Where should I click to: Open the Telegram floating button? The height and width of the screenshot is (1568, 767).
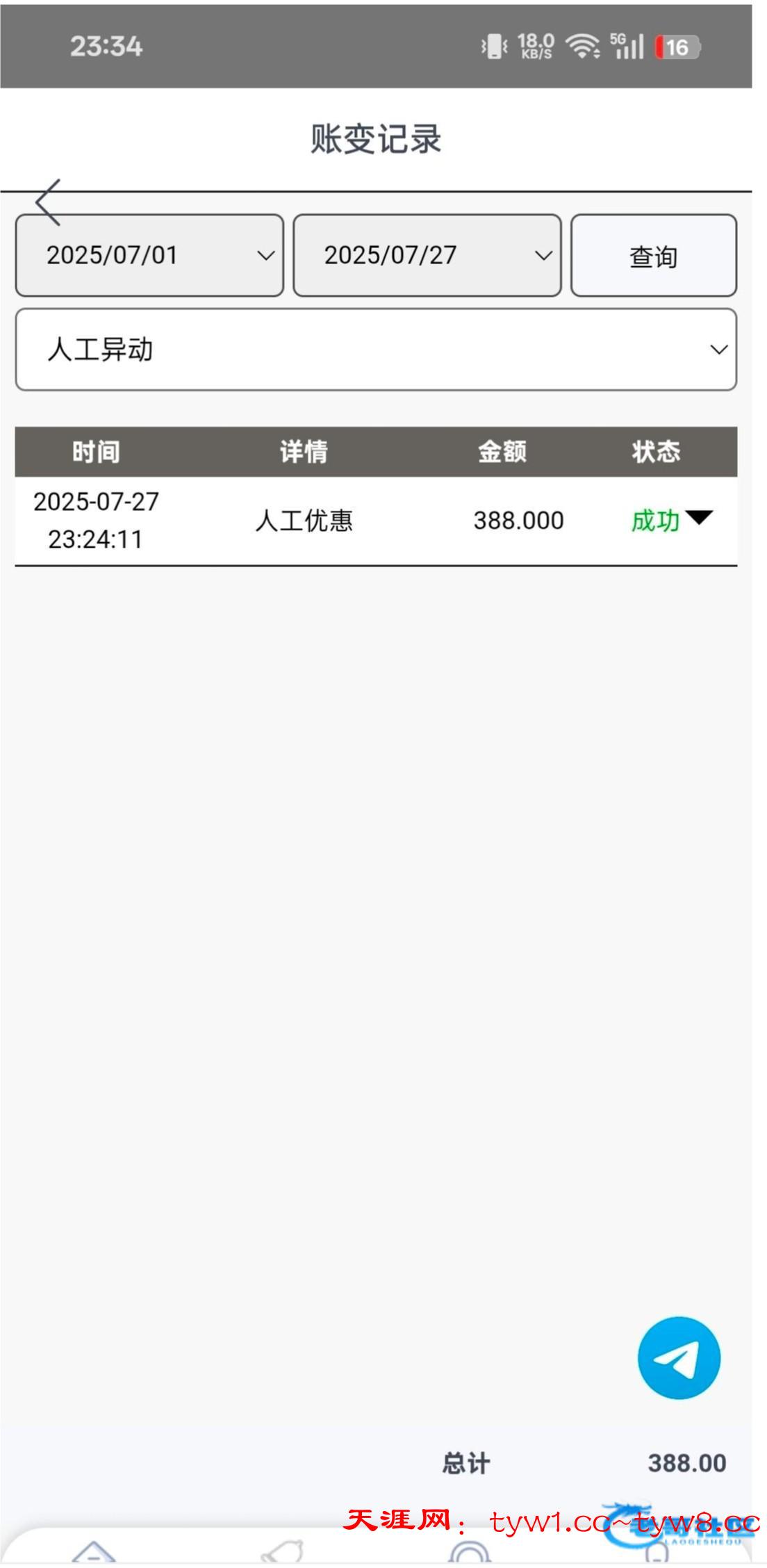click(679, 1357)
